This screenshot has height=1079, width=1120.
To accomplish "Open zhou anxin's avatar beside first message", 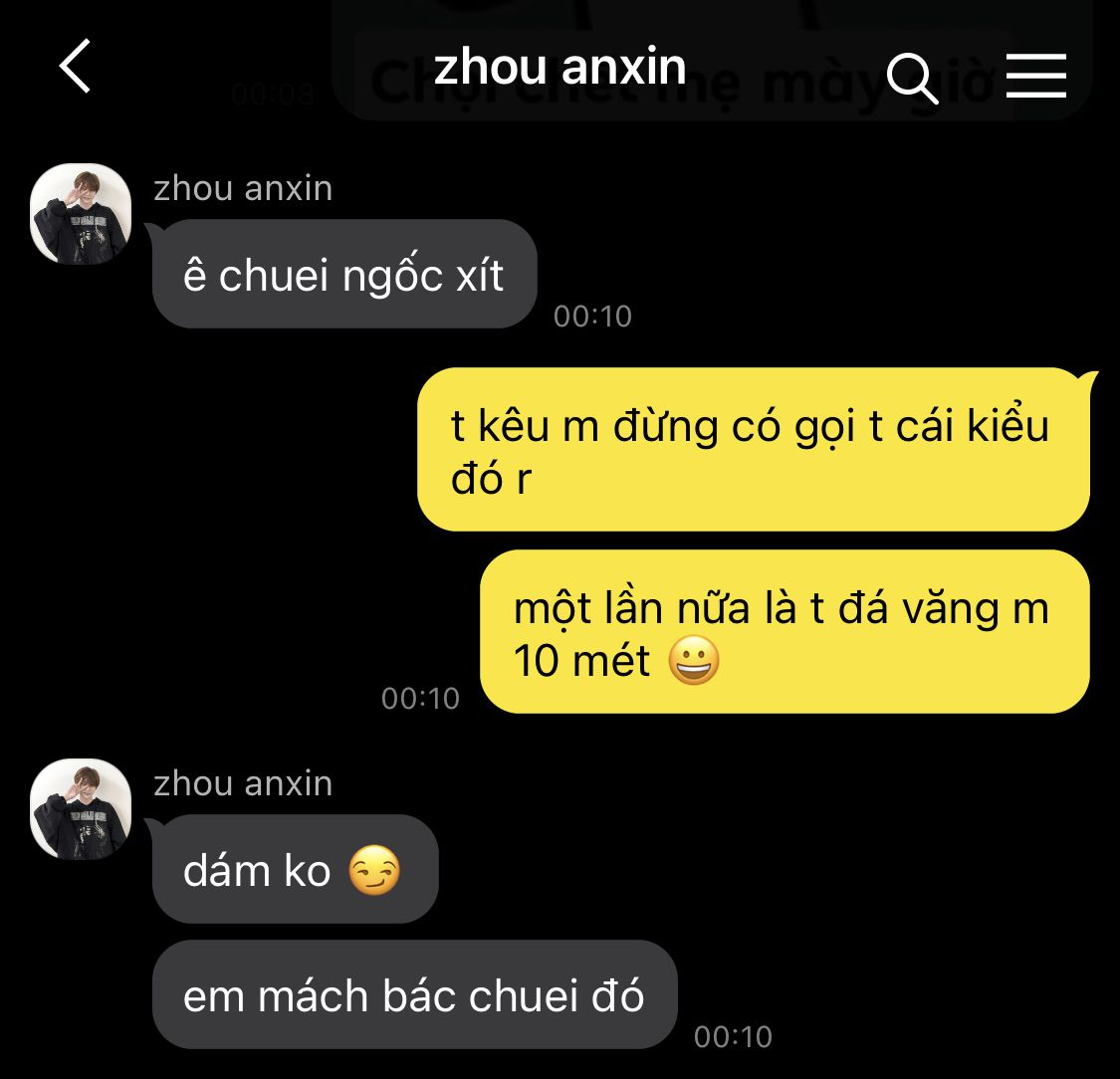I will (x=81, y=214).
